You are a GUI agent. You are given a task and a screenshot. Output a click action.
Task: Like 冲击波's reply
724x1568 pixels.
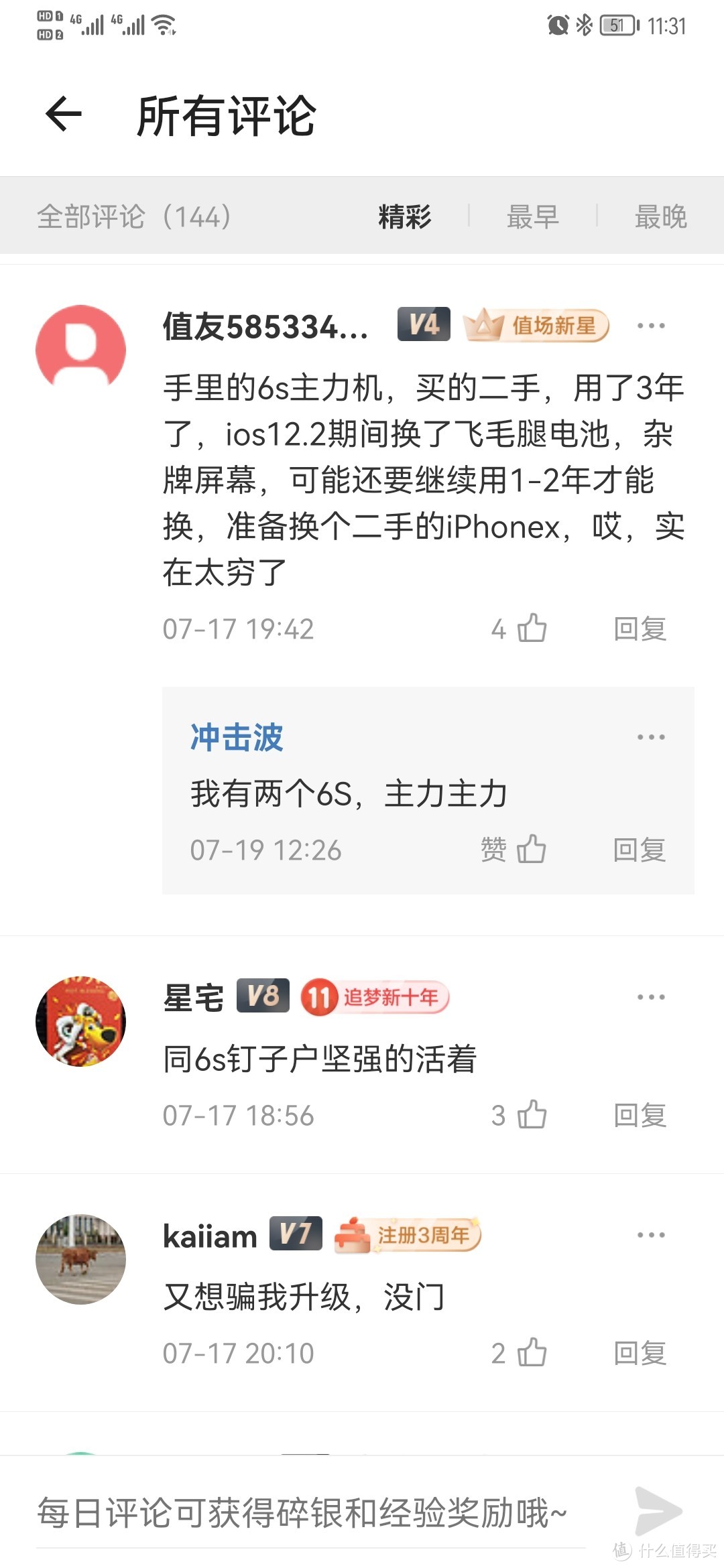[530, 850]
